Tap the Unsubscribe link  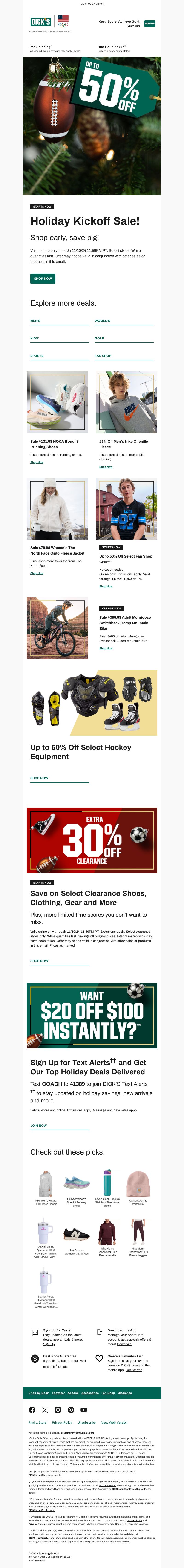[x=86, y=1422]
